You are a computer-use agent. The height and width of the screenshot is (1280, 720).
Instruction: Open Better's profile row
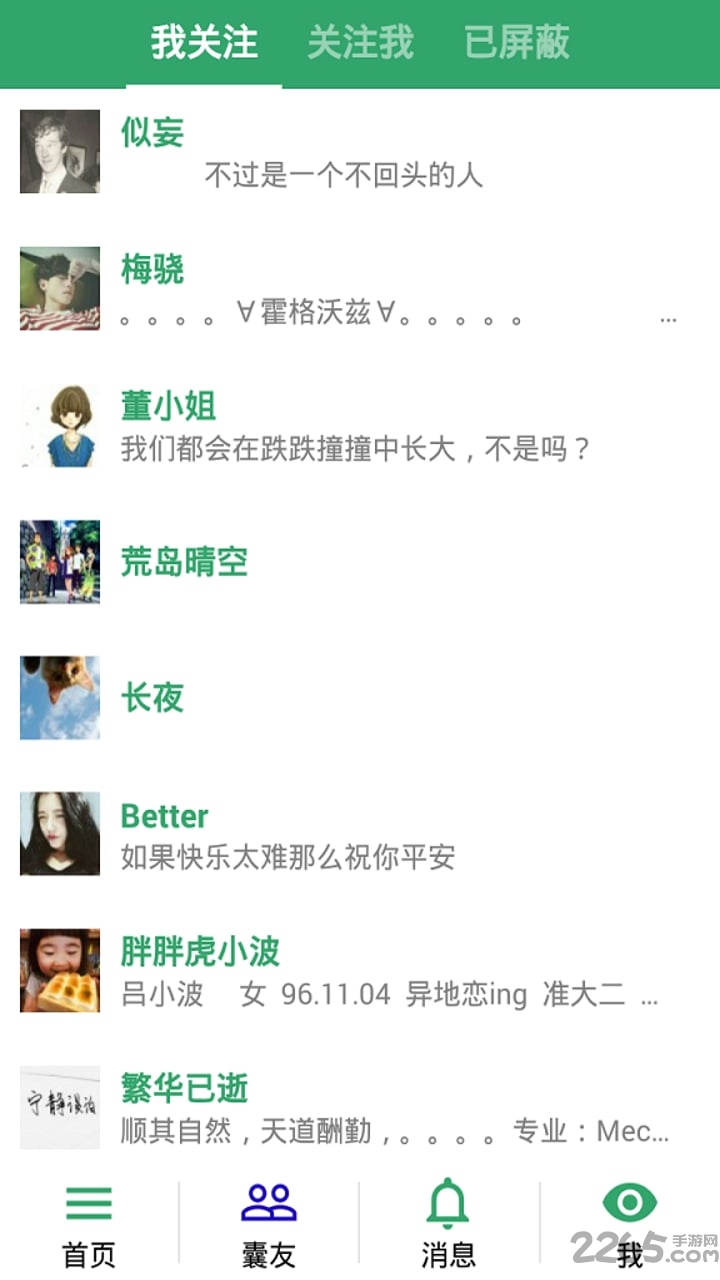click(360, 834)
